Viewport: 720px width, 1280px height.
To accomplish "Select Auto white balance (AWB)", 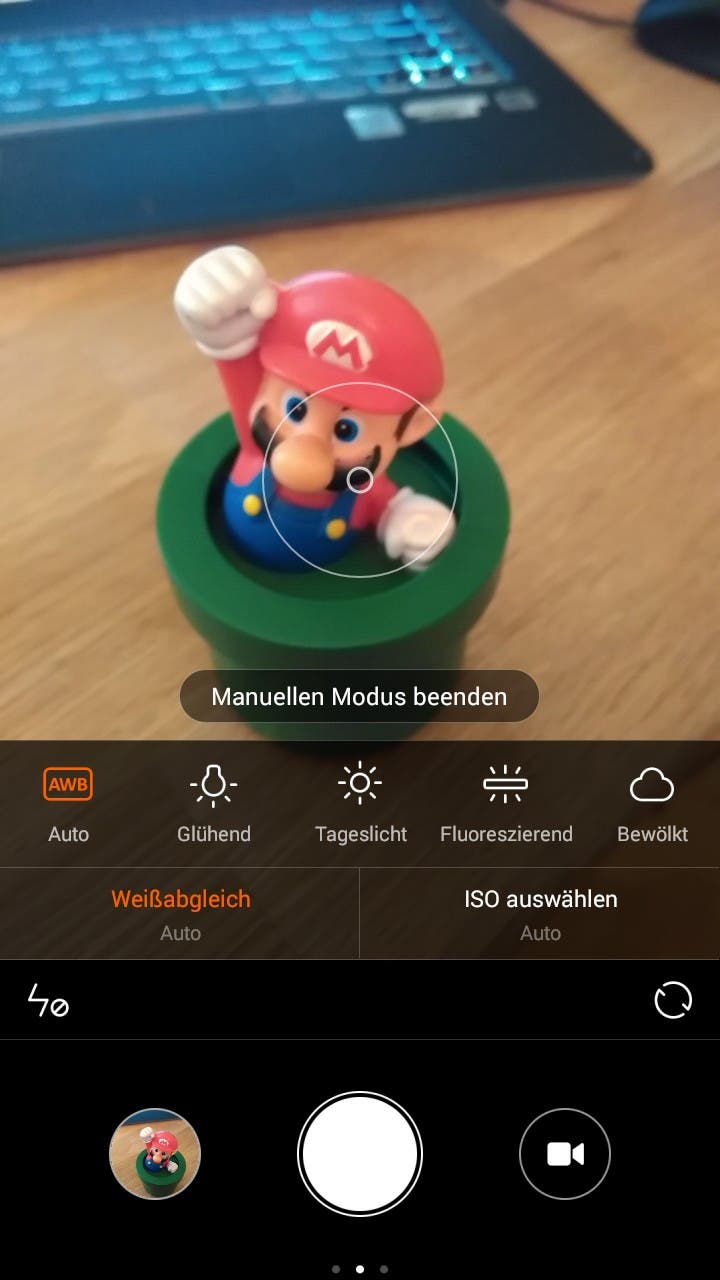I will point(68,804).
